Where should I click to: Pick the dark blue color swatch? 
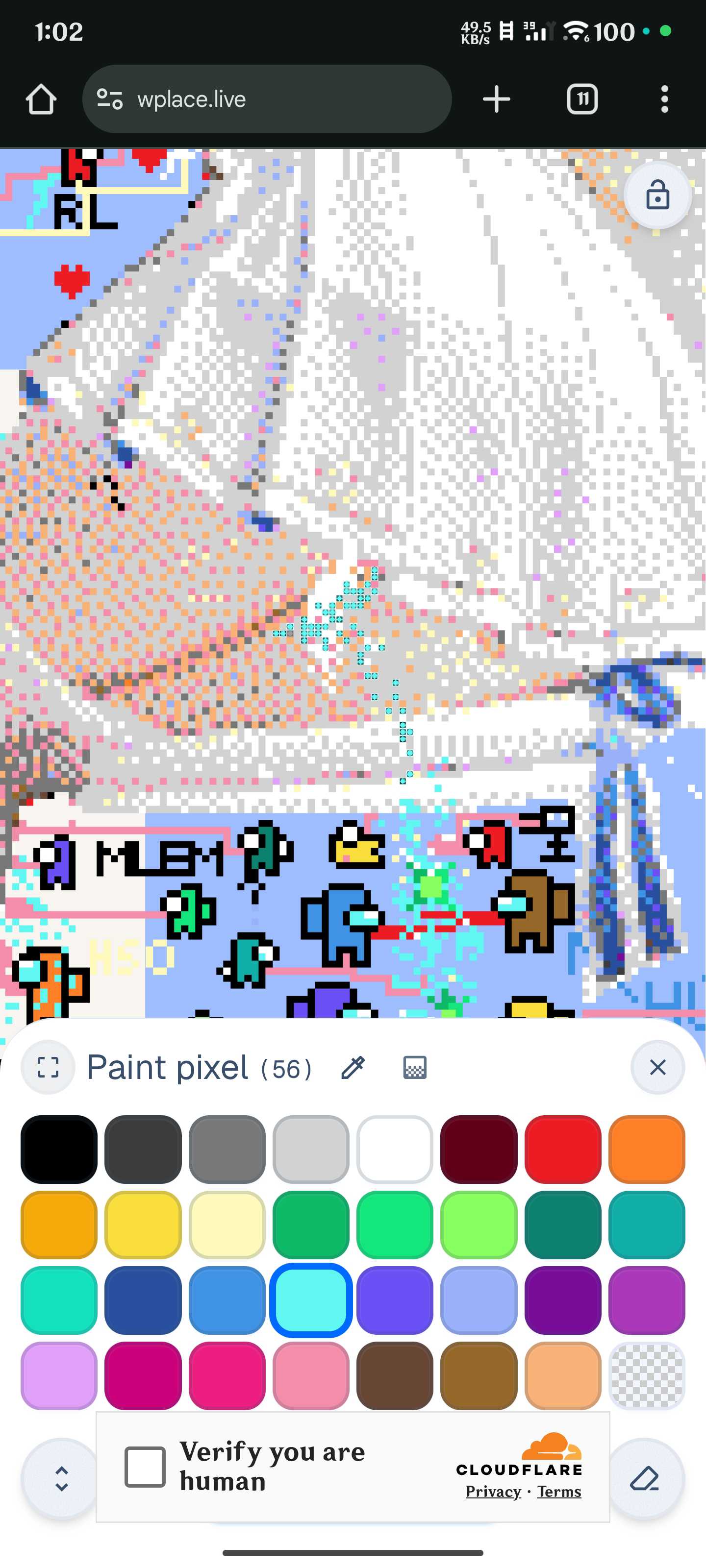click(x=143, y=1299)
